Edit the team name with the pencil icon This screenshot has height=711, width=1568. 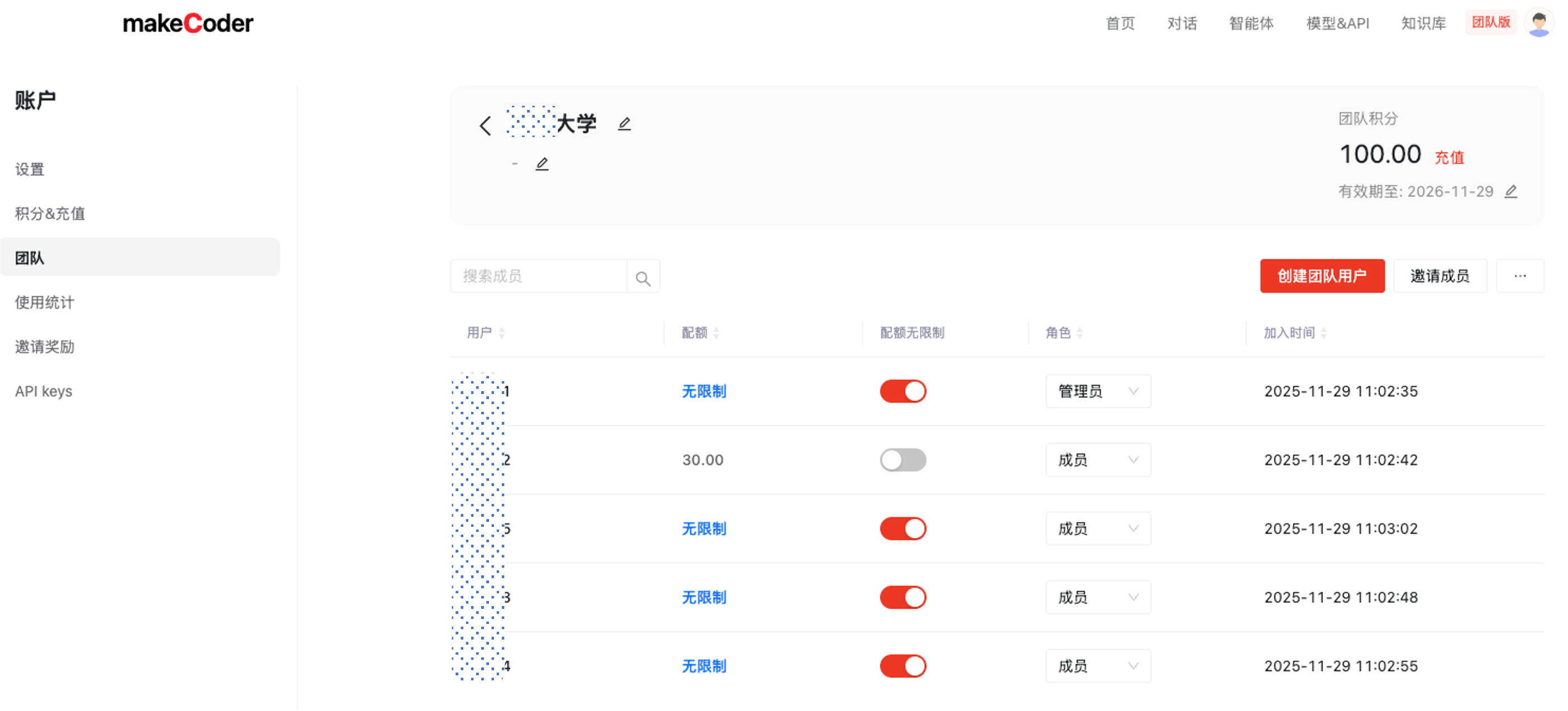[624, 124]
